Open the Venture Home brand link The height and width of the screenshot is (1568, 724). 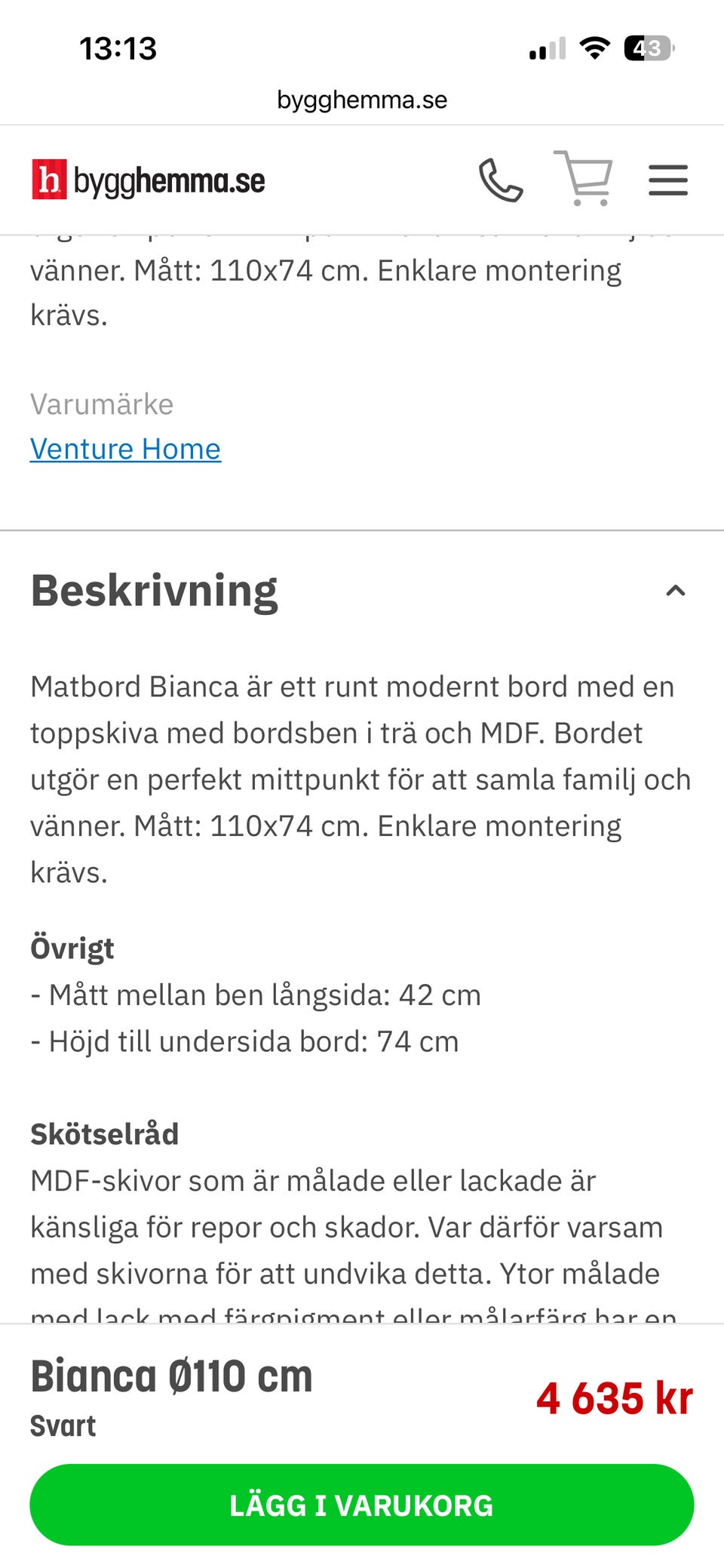point(125,449)
